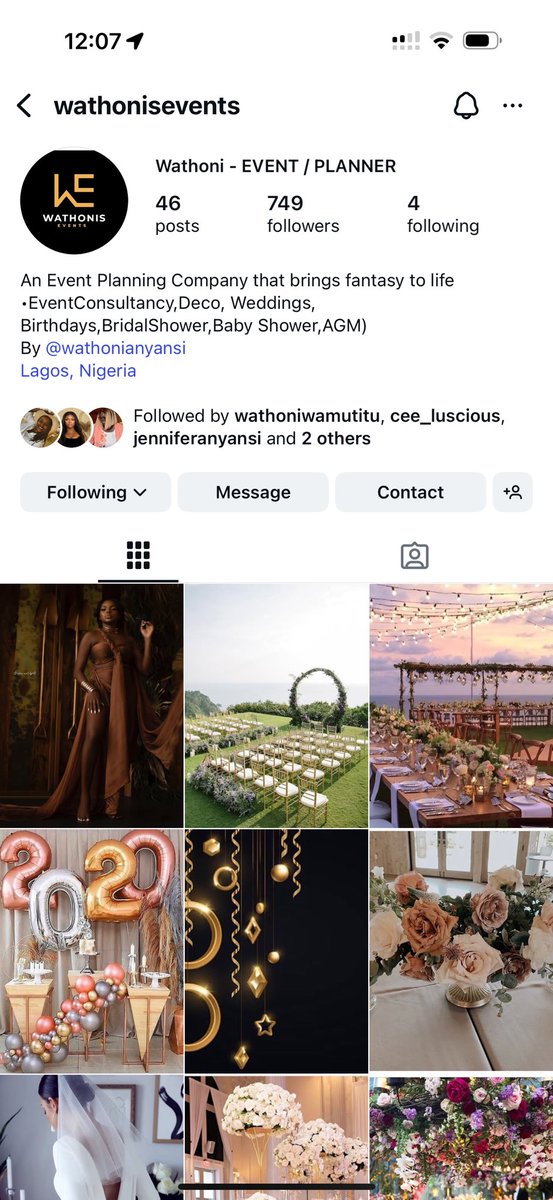The height and width of the screenshot is (1200, 553).
Task: Tap the Contact button
Action: pyautogui.click(x=410, y=492)
